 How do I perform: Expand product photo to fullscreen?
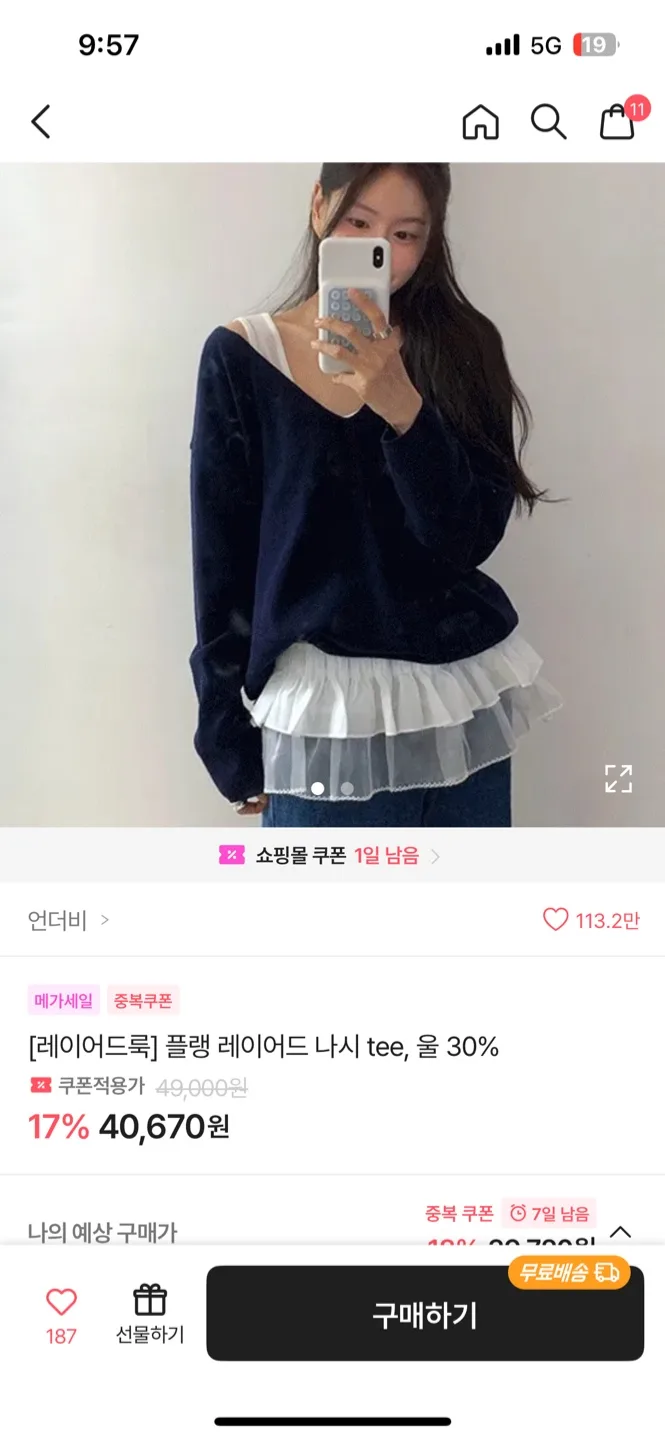pyautogui.click(x=618, y=778)
